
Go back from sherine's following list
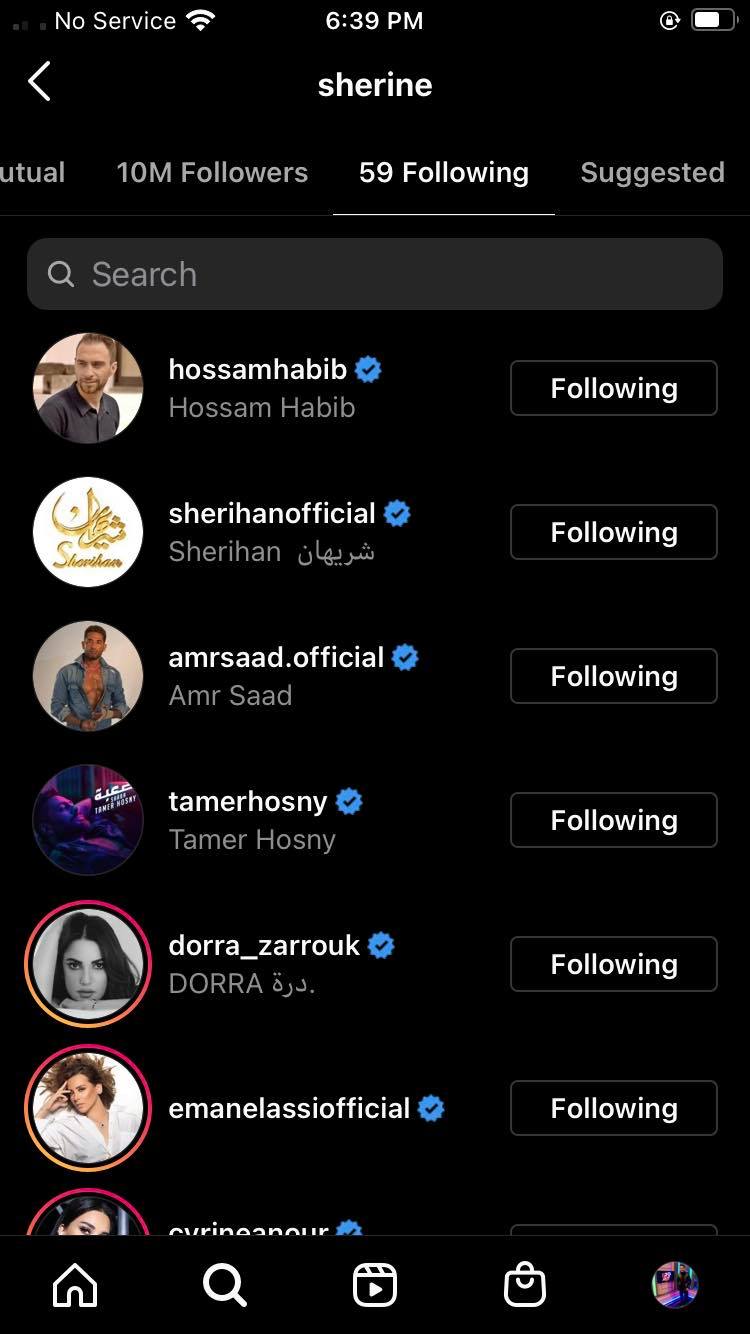[x=40, y=83]
